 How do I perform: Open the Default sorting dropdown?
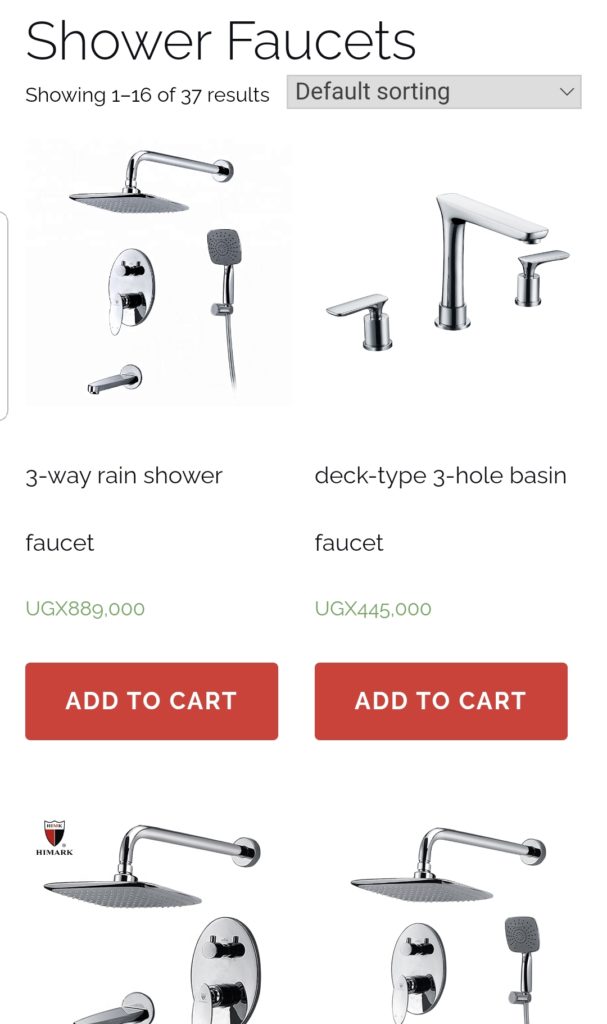(x=433, y=92)
